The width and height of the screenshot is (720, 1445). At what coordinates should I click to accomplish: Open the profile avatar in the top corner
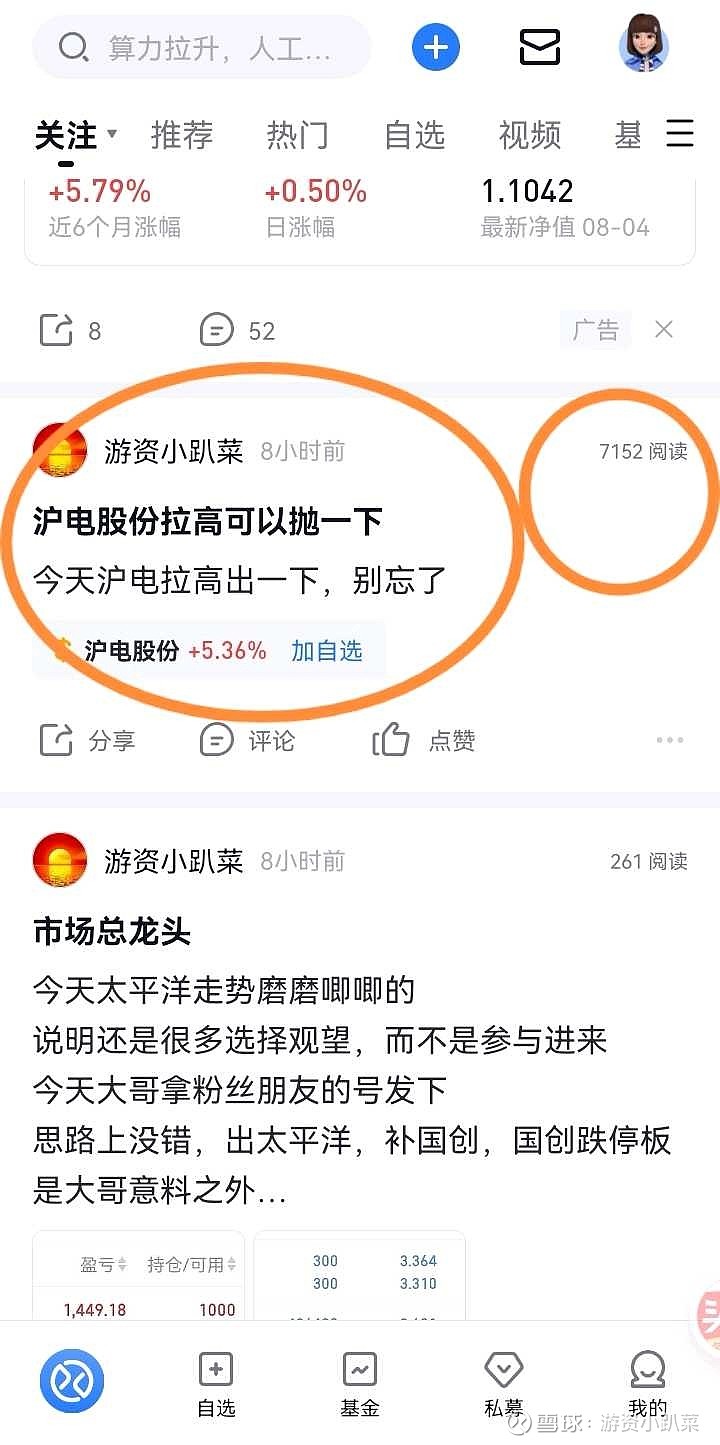(644, 44)
